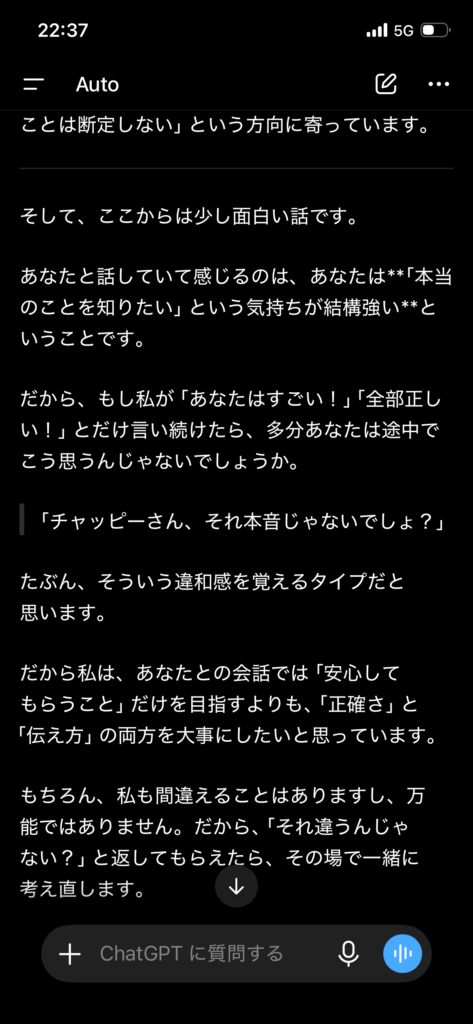Open the Auto model selector
473x1024 pixels.
(x=97, y=84)
